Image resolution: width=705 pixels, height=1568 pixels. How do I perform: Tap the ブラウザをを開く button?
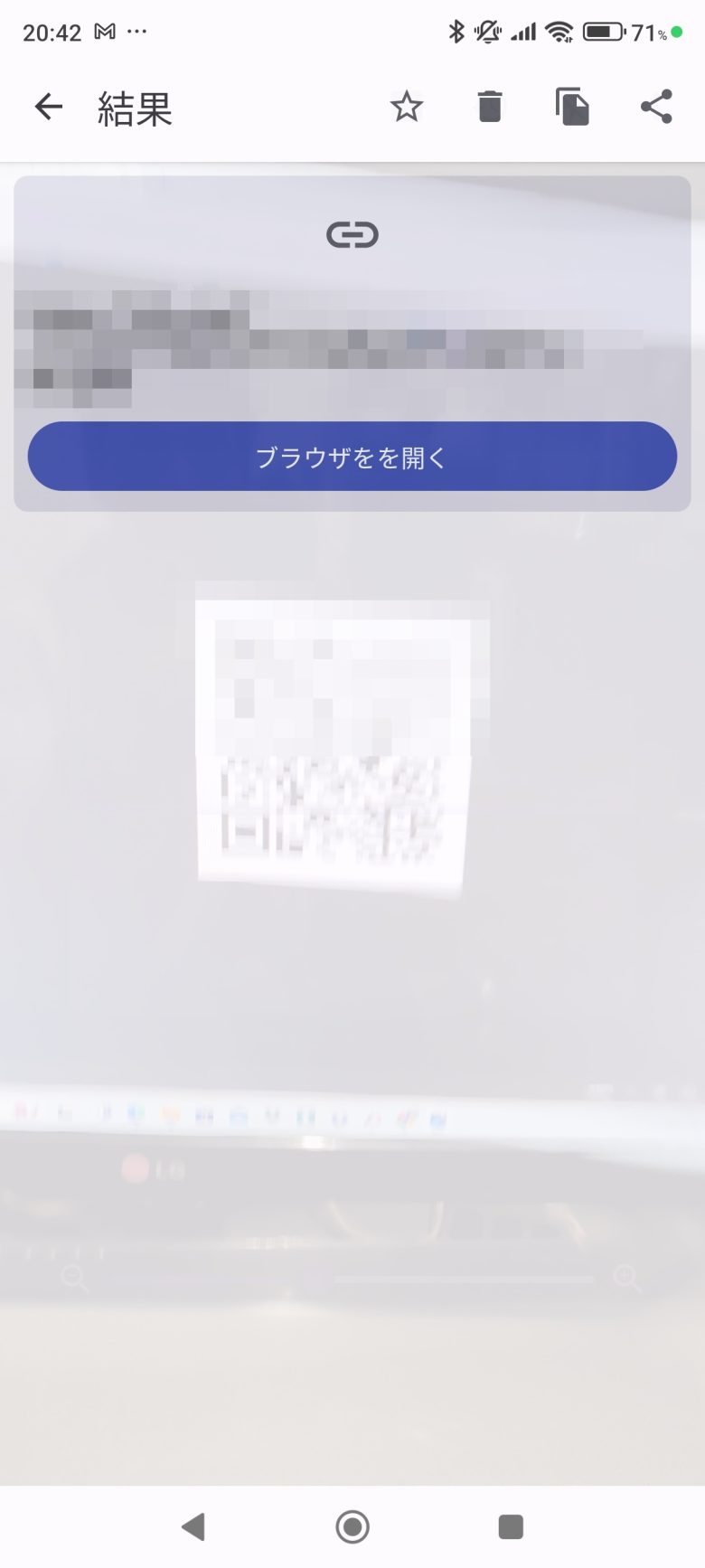click(352, 457)
